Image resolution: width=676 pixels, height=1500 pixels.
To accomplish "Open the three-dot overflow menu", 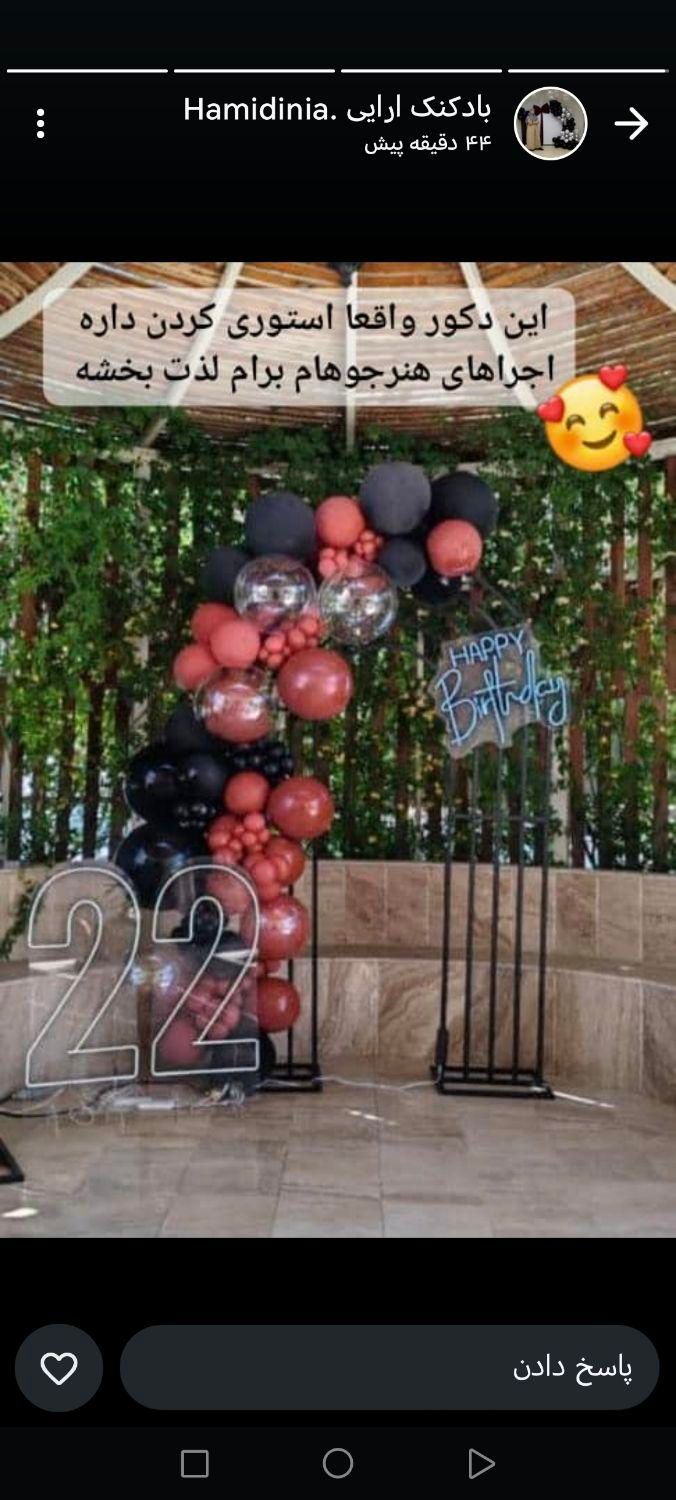I will [x=40, y=124].
